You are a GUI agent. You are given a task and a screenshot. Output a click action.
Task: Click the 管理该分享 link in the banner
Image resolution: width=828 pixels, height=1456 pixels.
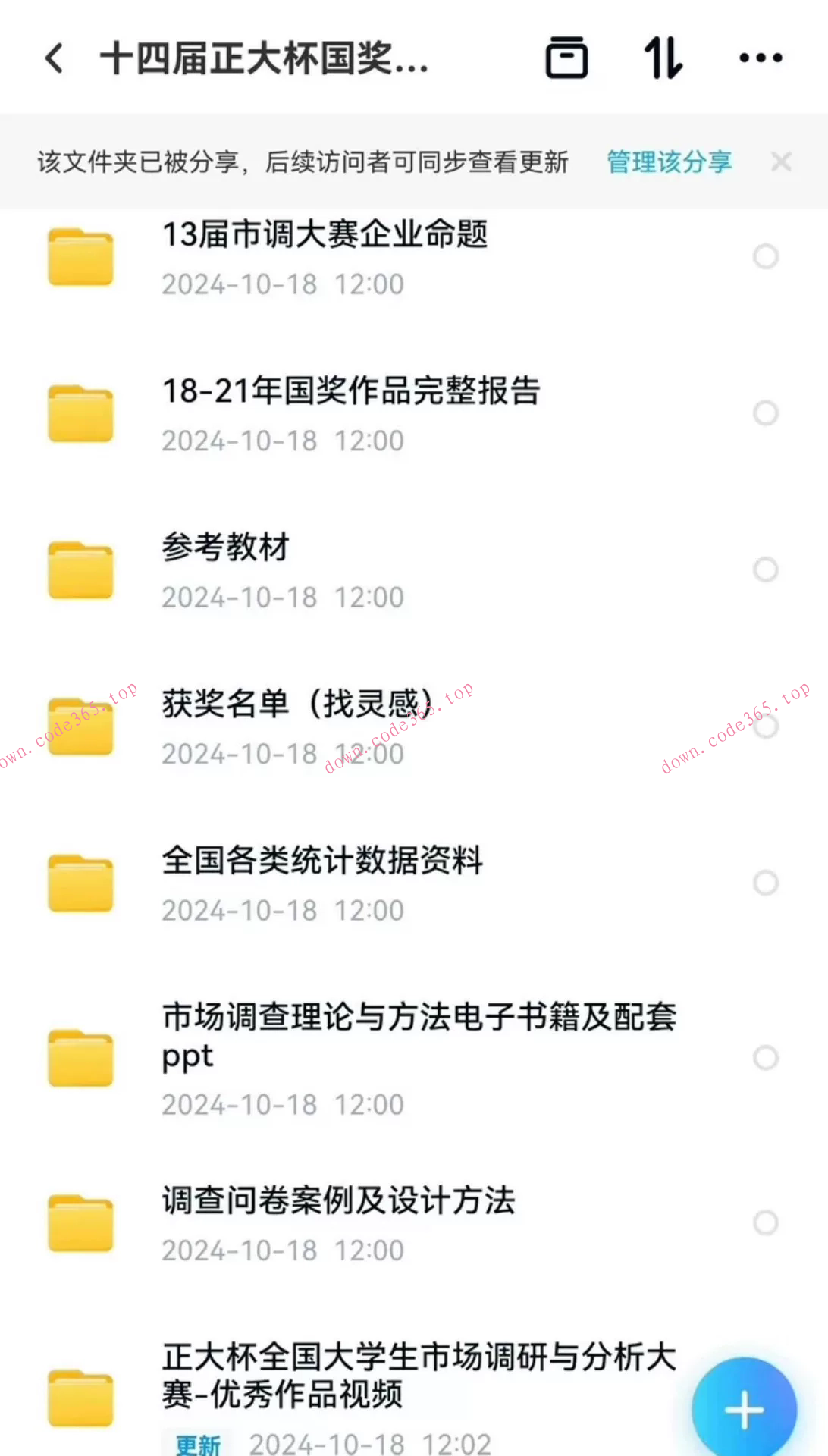pos(668,162)
